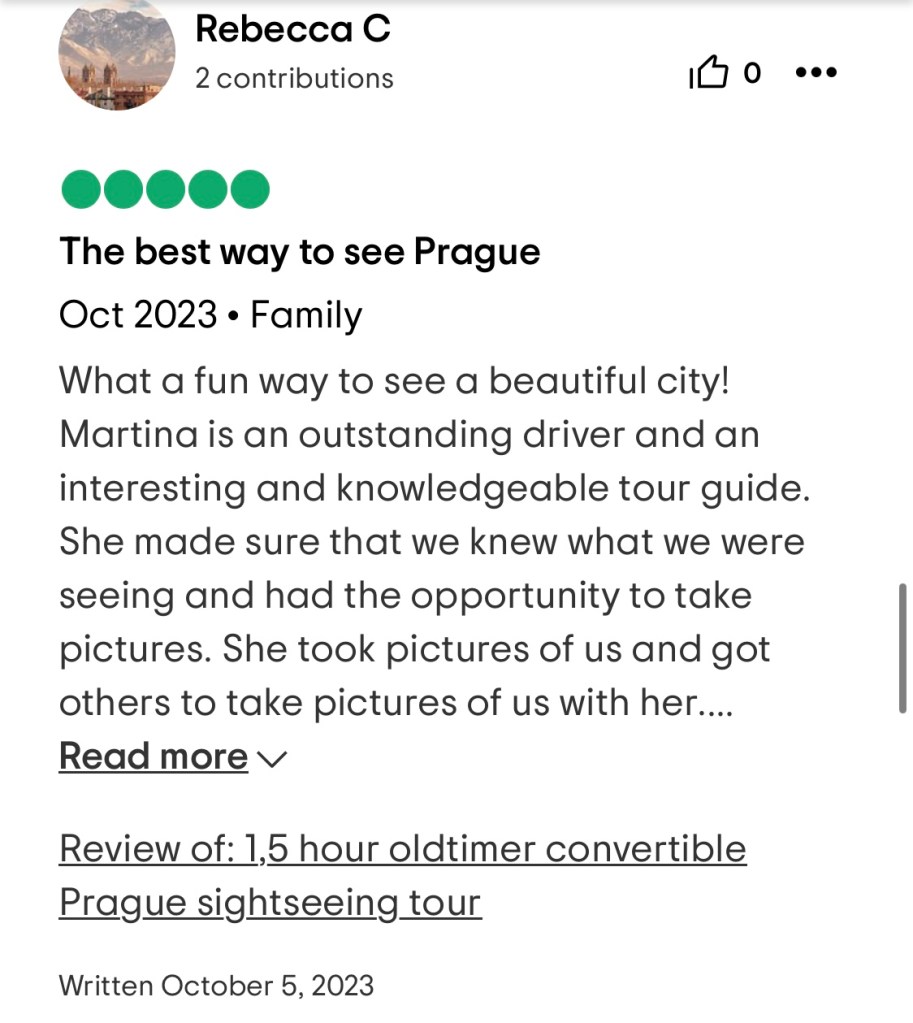Expand review with Read more
This screenshot has height=1023, width=913.
tap(172, 757)
